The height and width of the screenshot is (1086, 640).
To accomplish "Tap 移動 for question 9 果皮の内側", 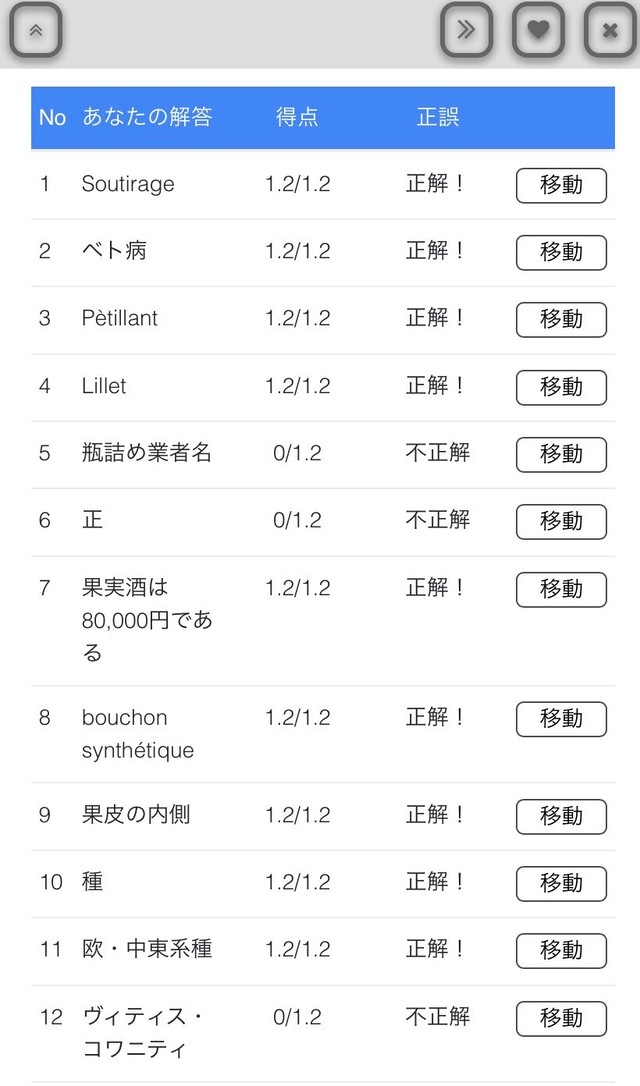I will [561, 816].
